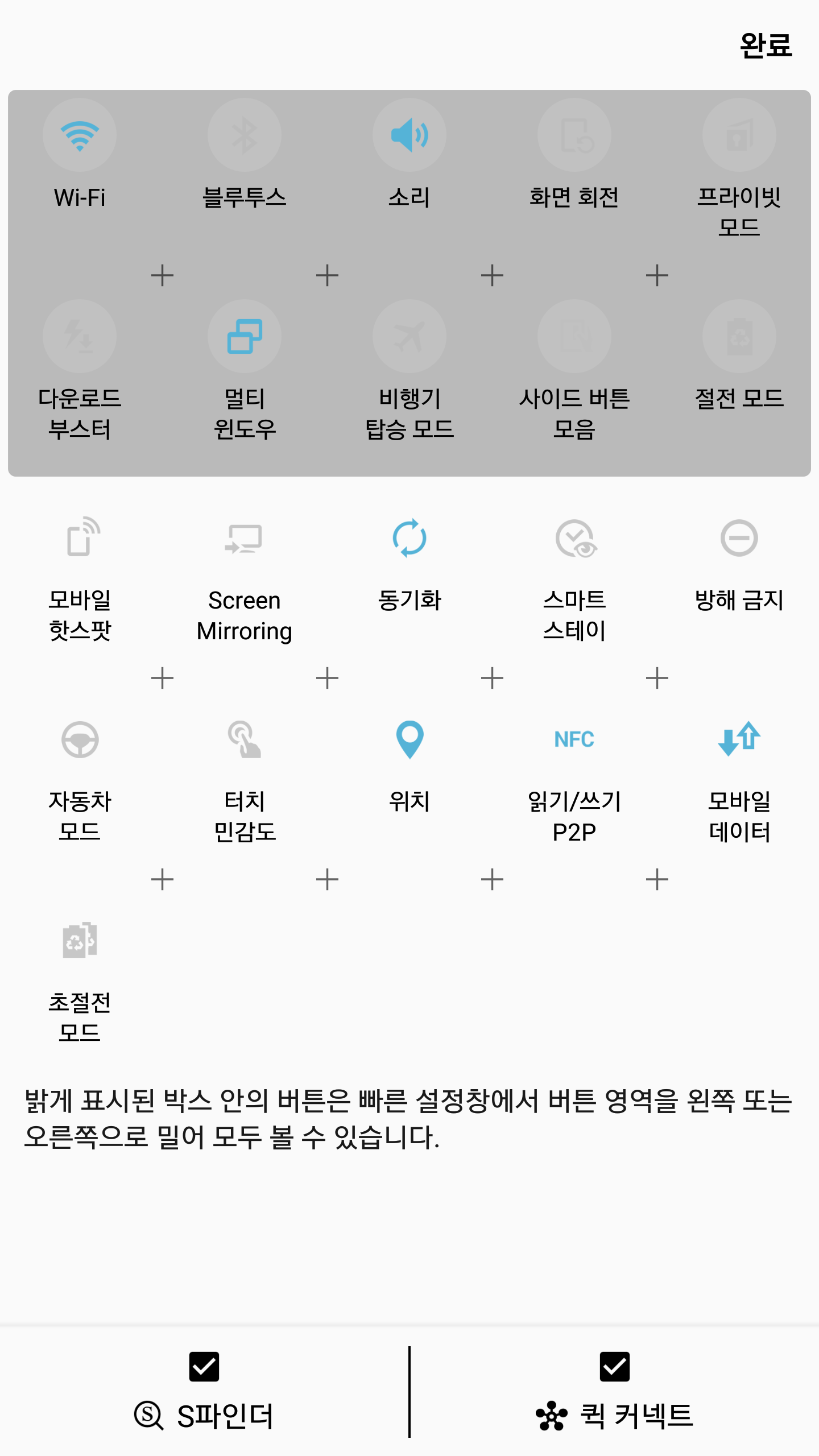The width and height of the screenshot is (819, 1456).
Task: Select the 동기화 sync button
Action: point(409,538)
